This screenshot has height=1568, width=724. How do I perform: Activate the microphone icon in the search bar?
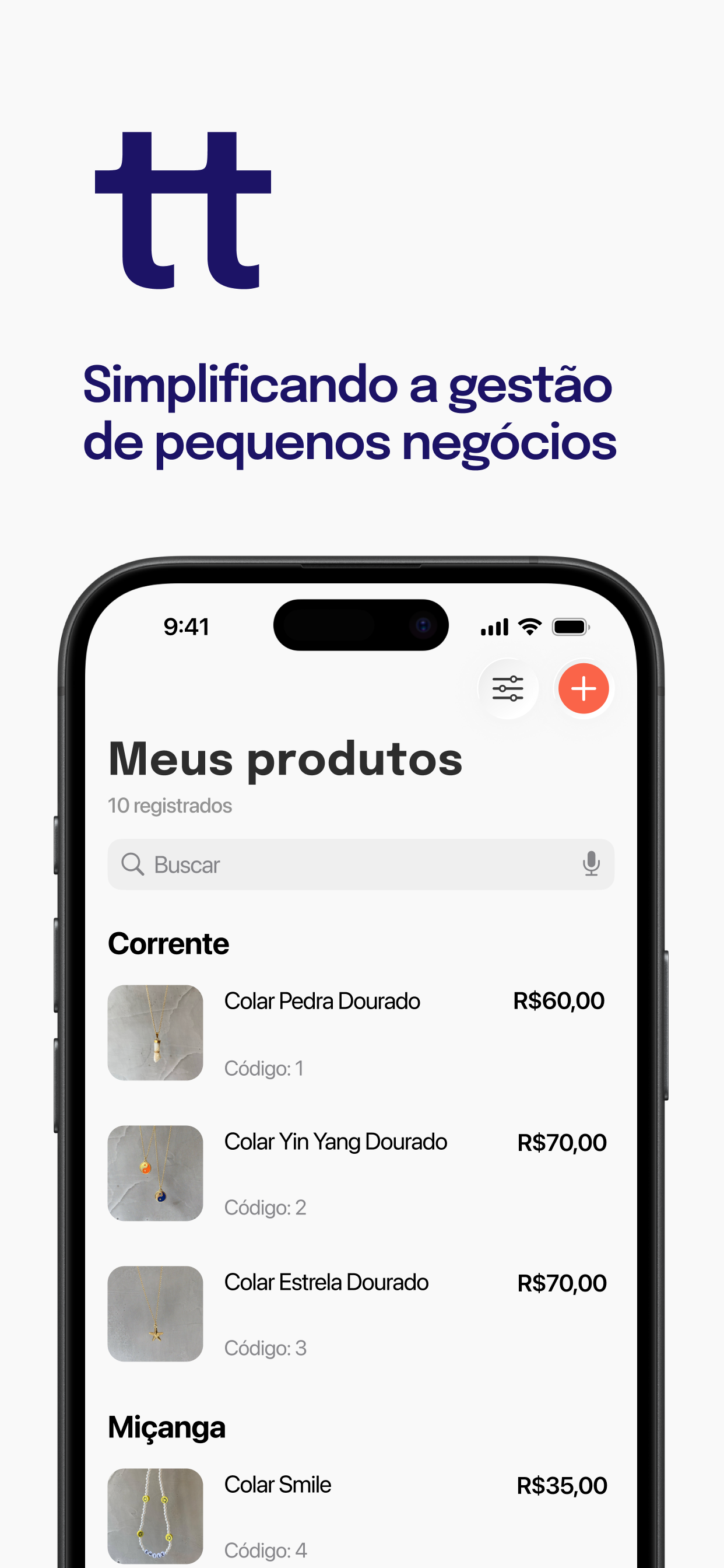click(589, 864)
